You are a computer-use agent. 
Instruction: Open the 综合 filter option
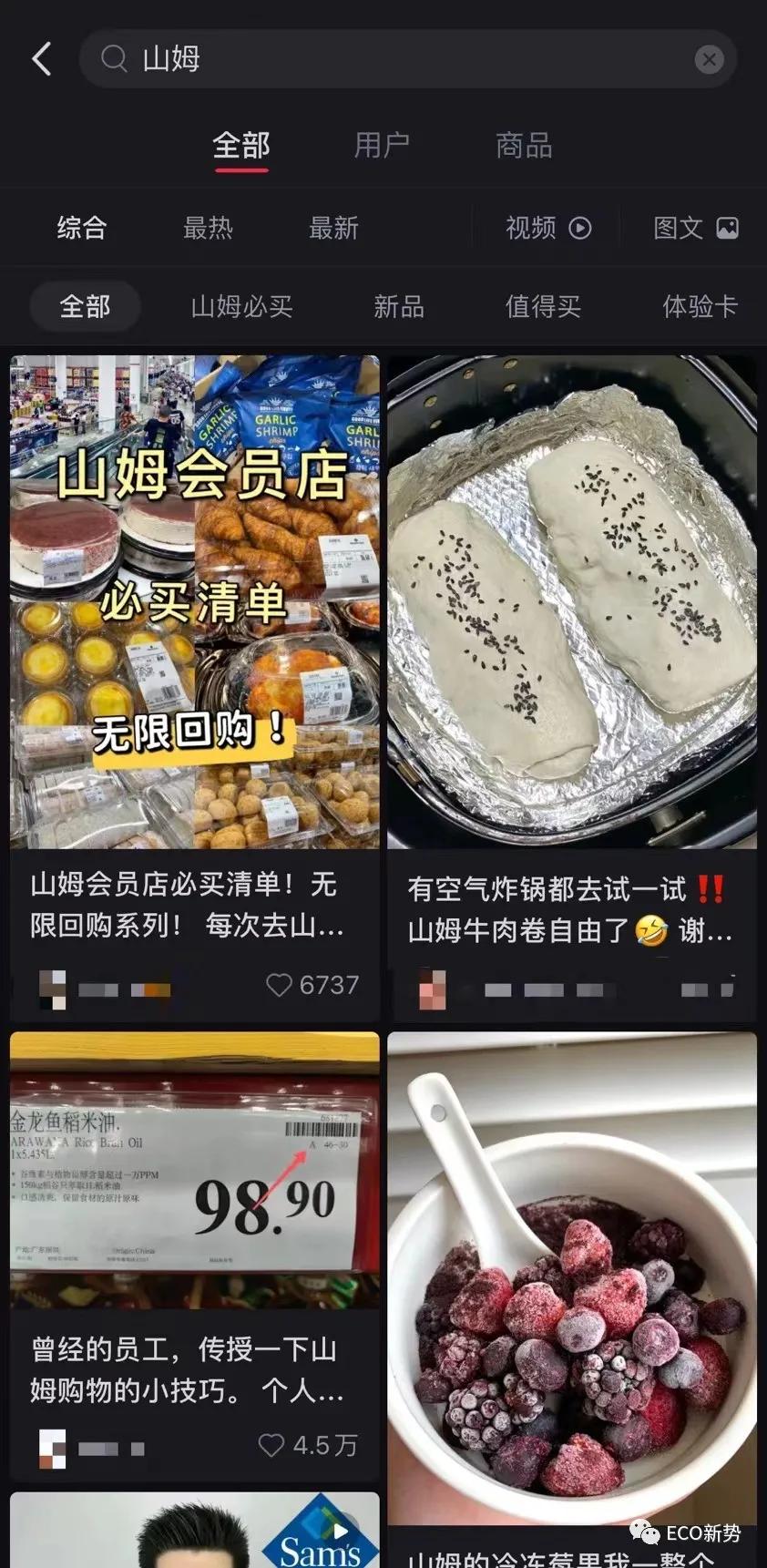(x=83, y=227)
